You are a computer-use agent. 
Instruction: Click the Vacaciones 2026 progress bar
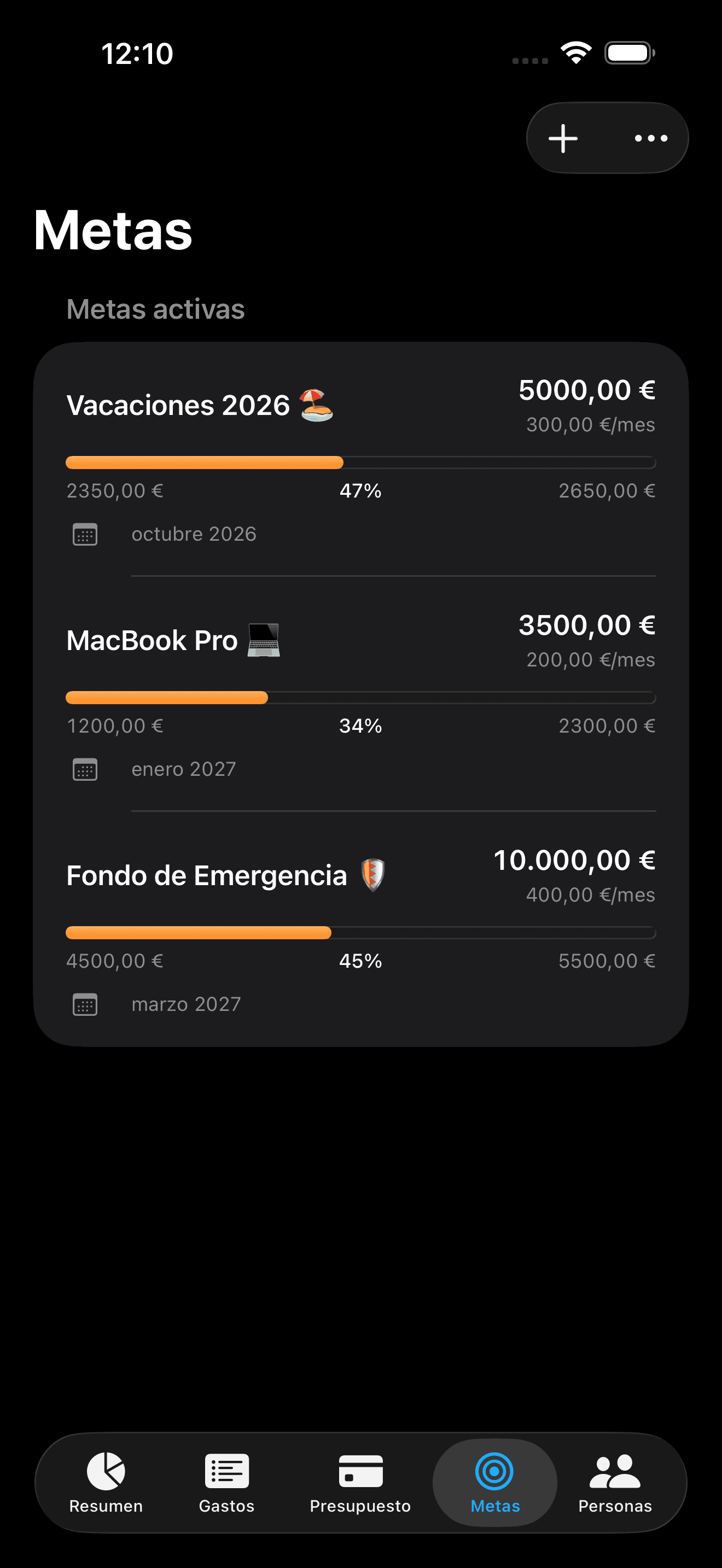[360, 463]
